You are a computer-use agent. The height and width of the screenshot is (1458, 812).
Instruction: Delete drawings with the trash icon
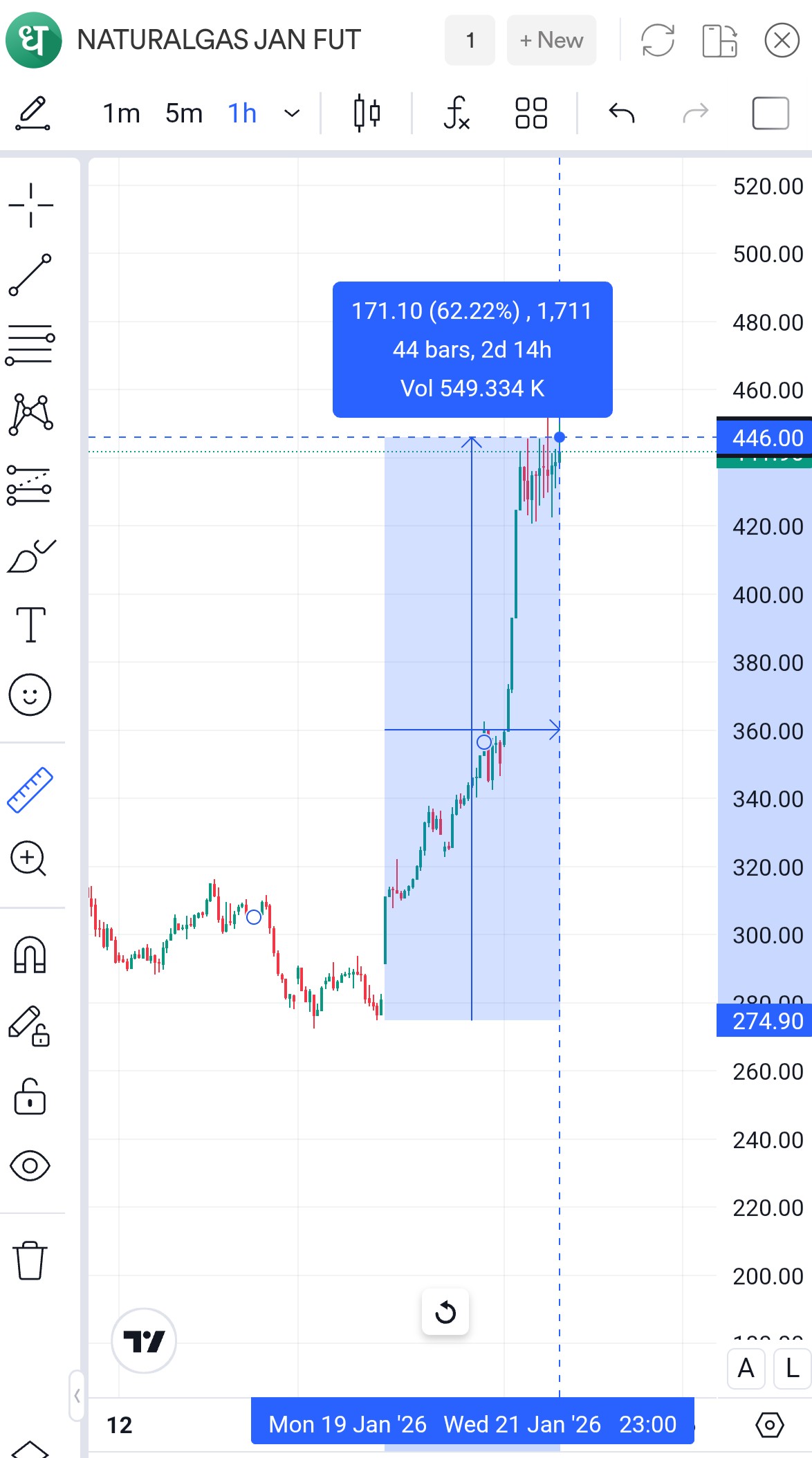pos(30,1260)
